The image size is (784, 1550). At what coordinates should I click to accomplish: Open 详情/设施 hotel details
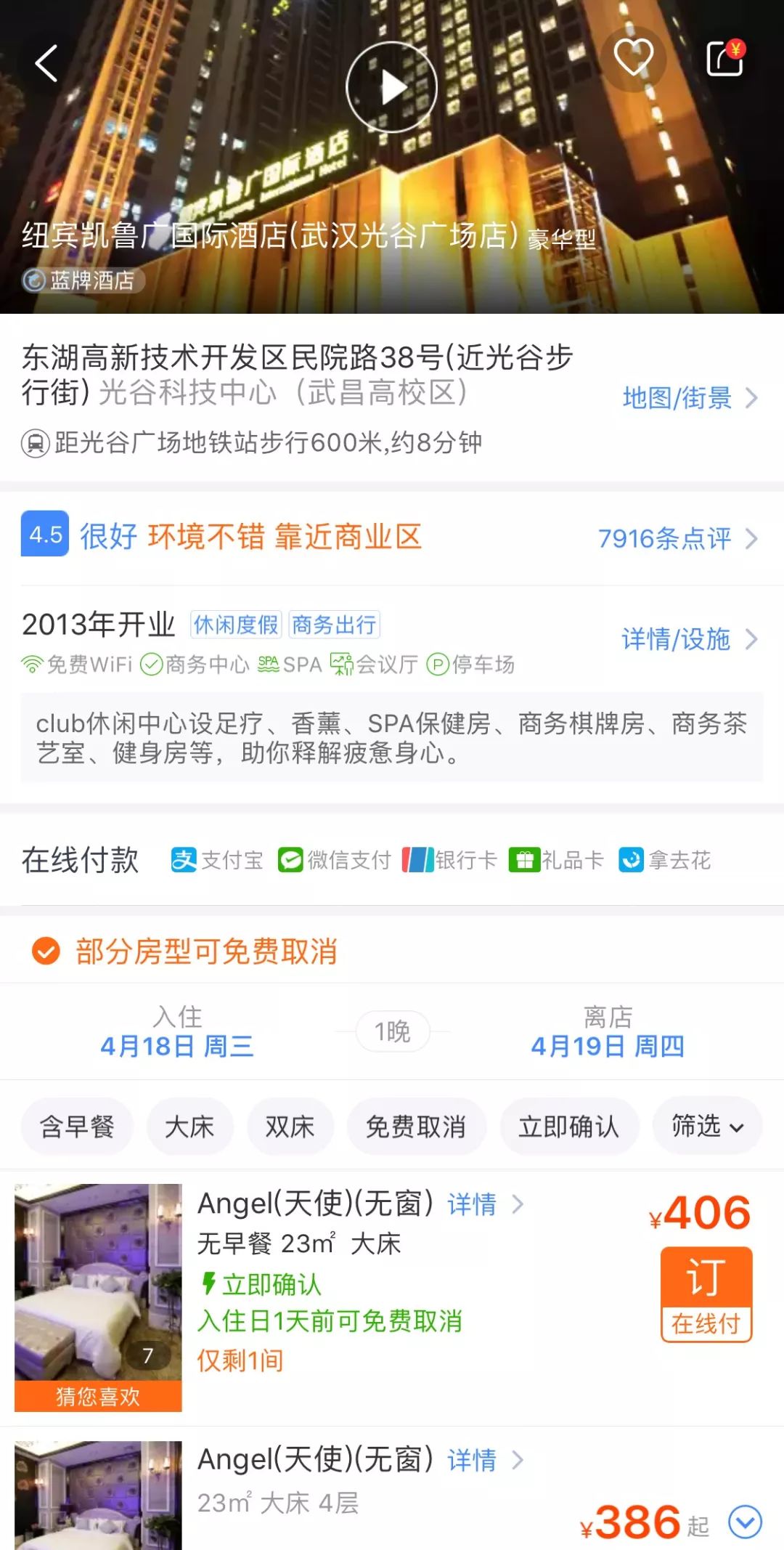(688, 639)
